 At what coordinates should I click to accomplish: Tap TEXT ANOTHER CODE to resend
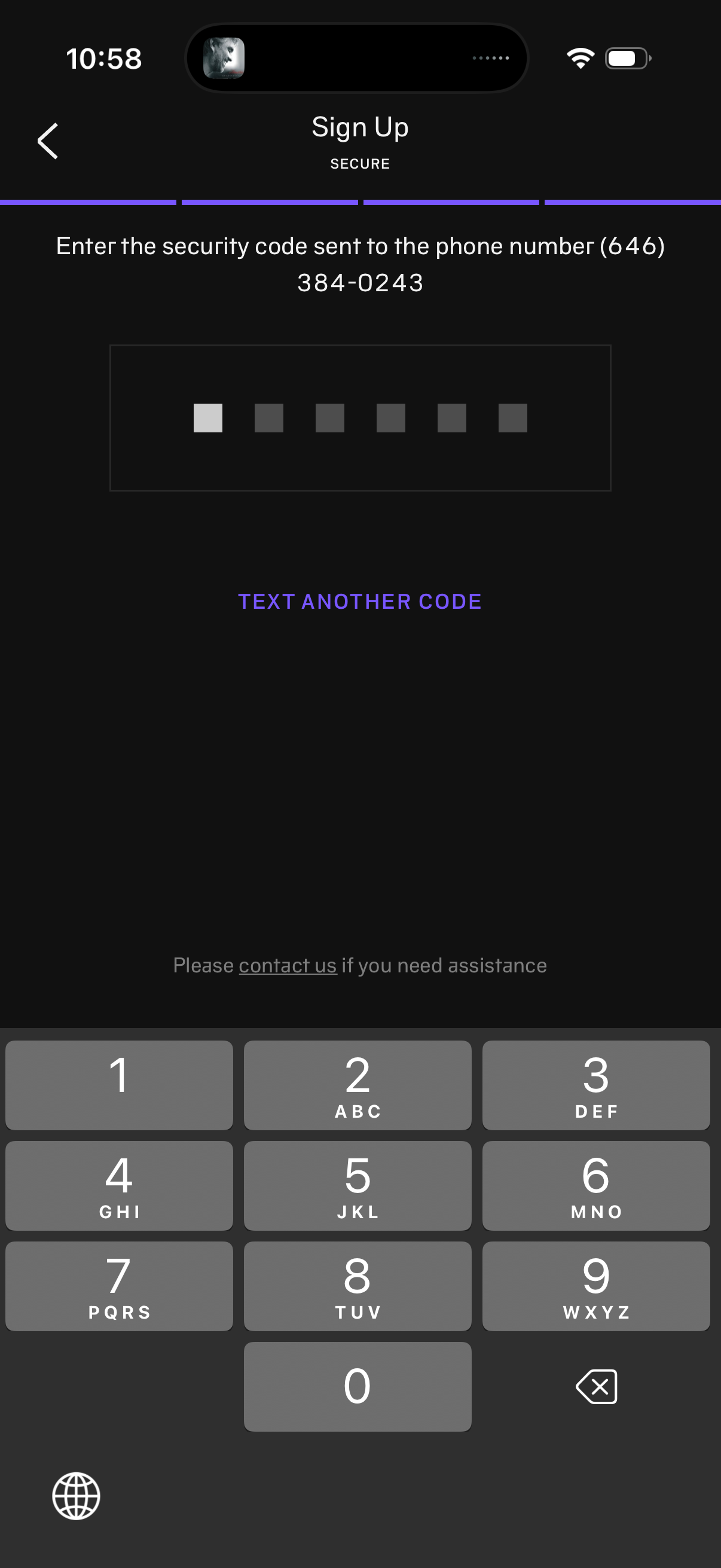click(x=359, y=602)
